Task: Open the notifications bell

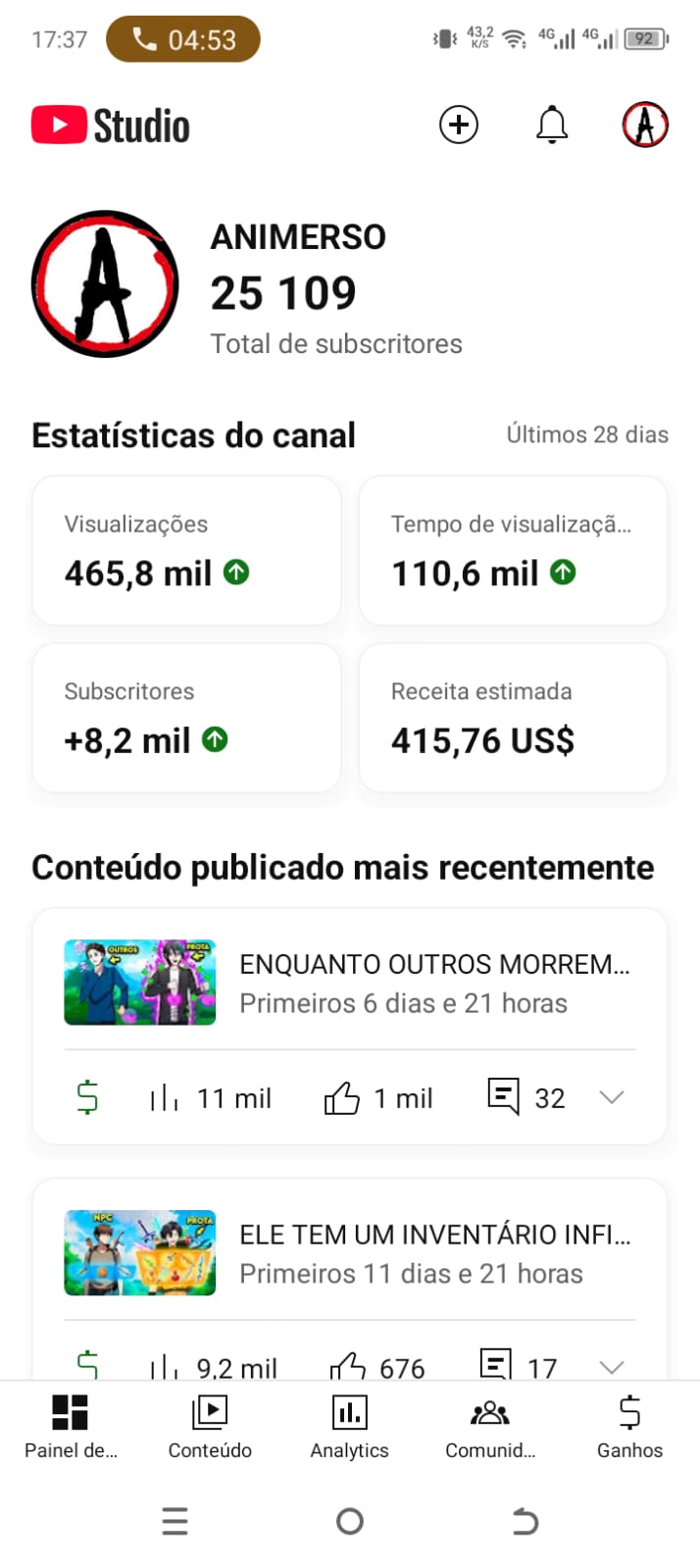Action: coord(552,126)
